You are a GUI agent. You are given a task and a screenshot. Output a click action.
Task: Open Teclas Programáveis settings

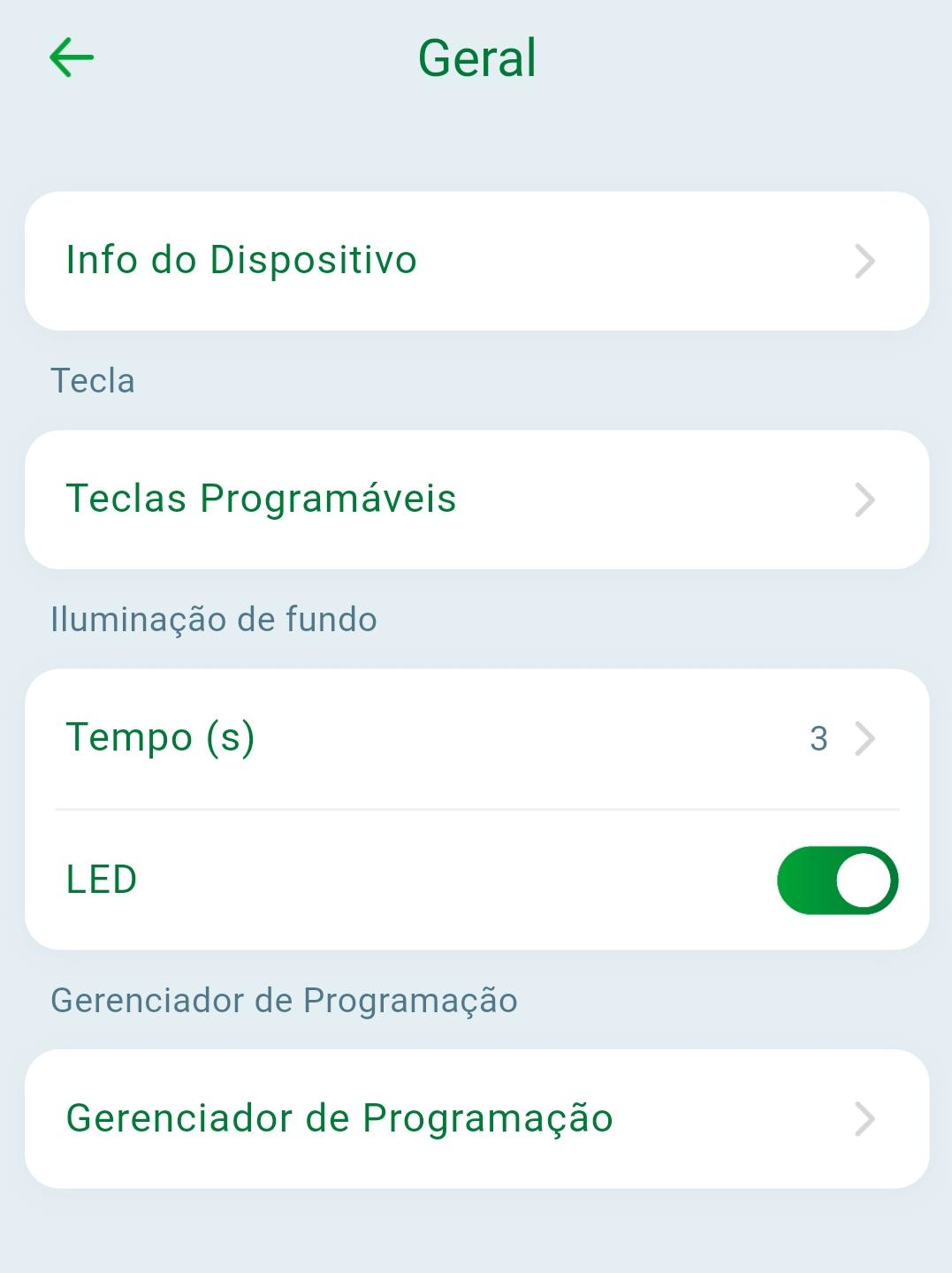tap(476, 499)
